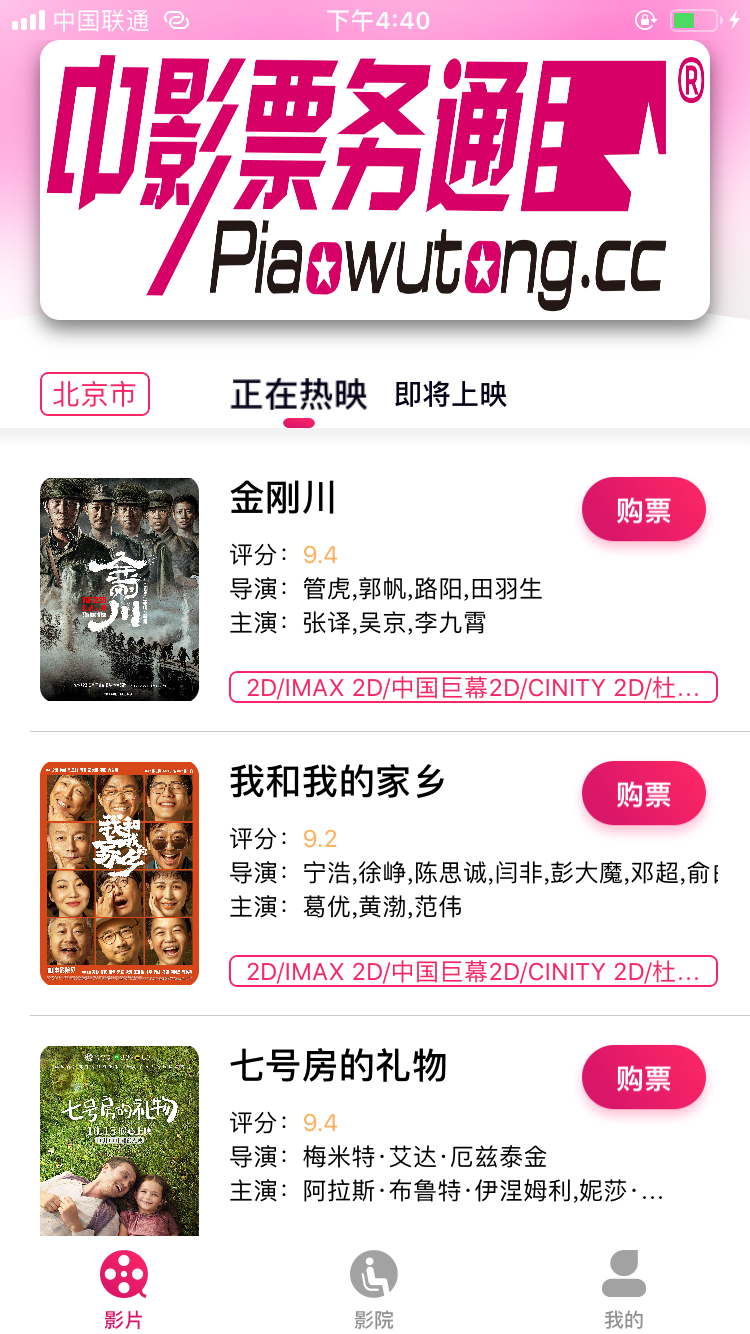
Task: Buy tickets for 金刚川
Action: [643, 510]
